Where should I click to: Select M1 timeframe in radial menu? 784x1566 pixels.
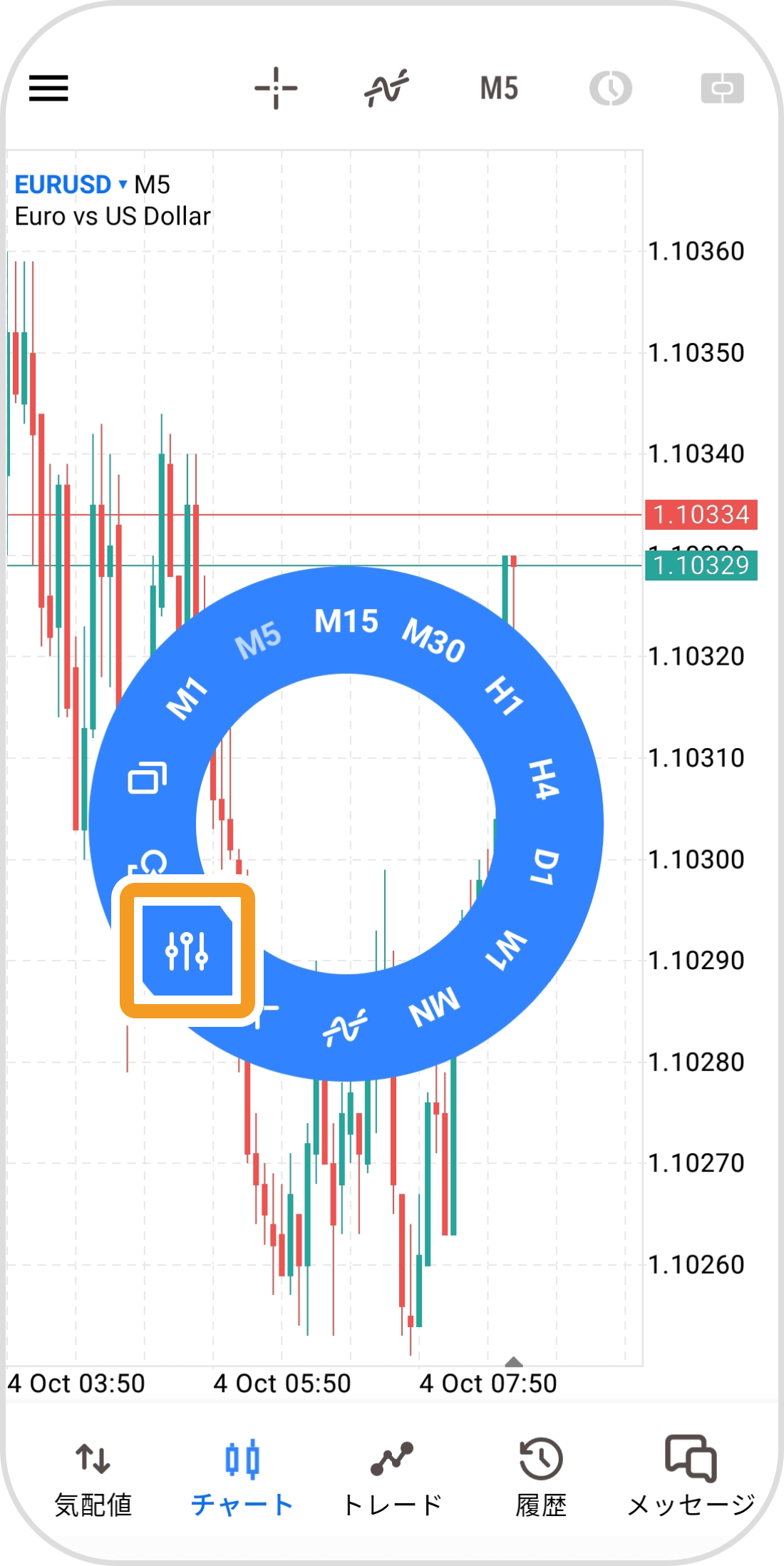coord(187,698)
